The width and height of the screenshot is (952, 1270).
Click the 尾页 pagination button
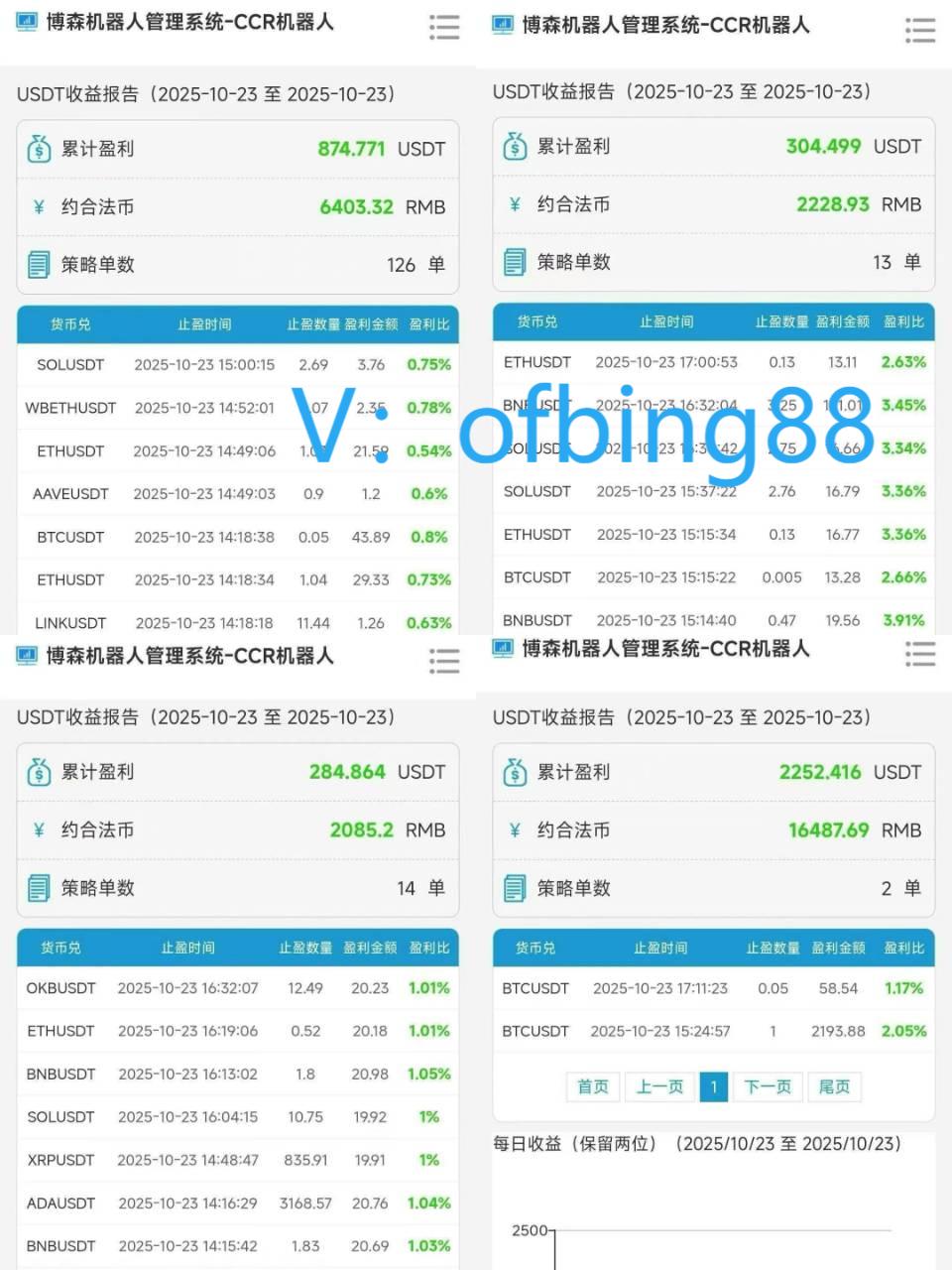click(x=834, y=1086)
